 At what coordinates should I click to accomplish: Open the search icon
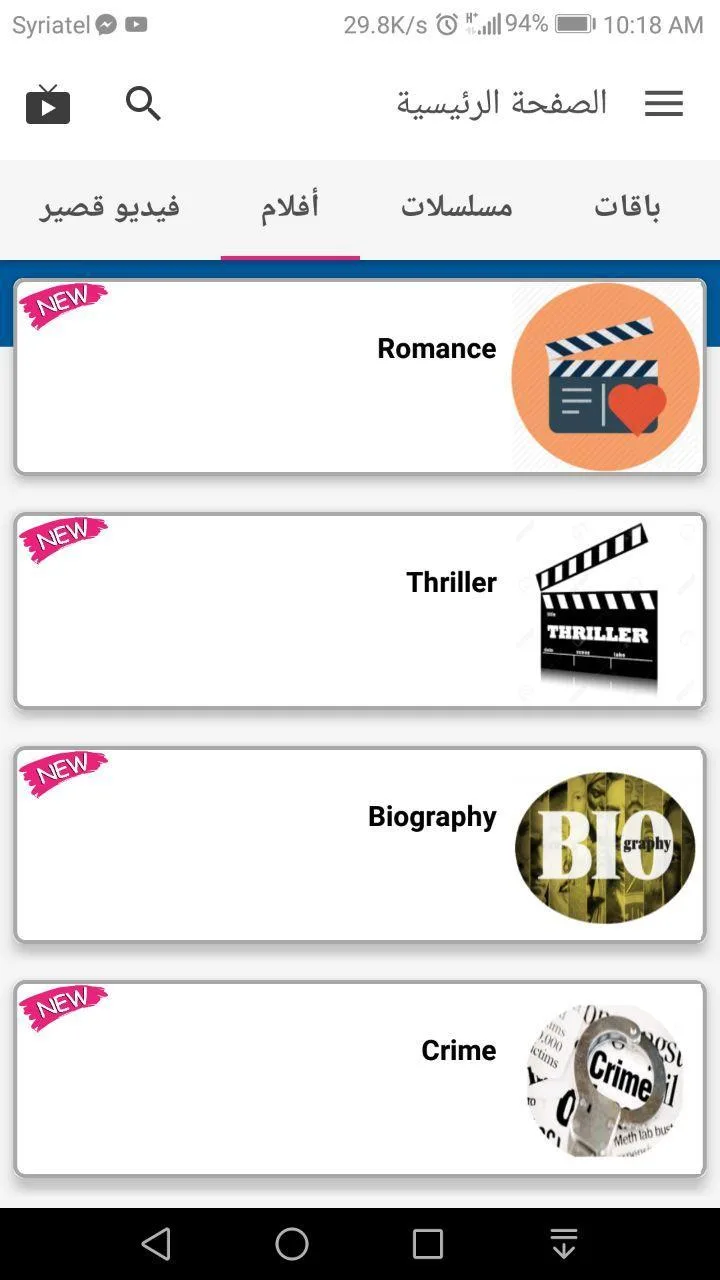(143, 103)
